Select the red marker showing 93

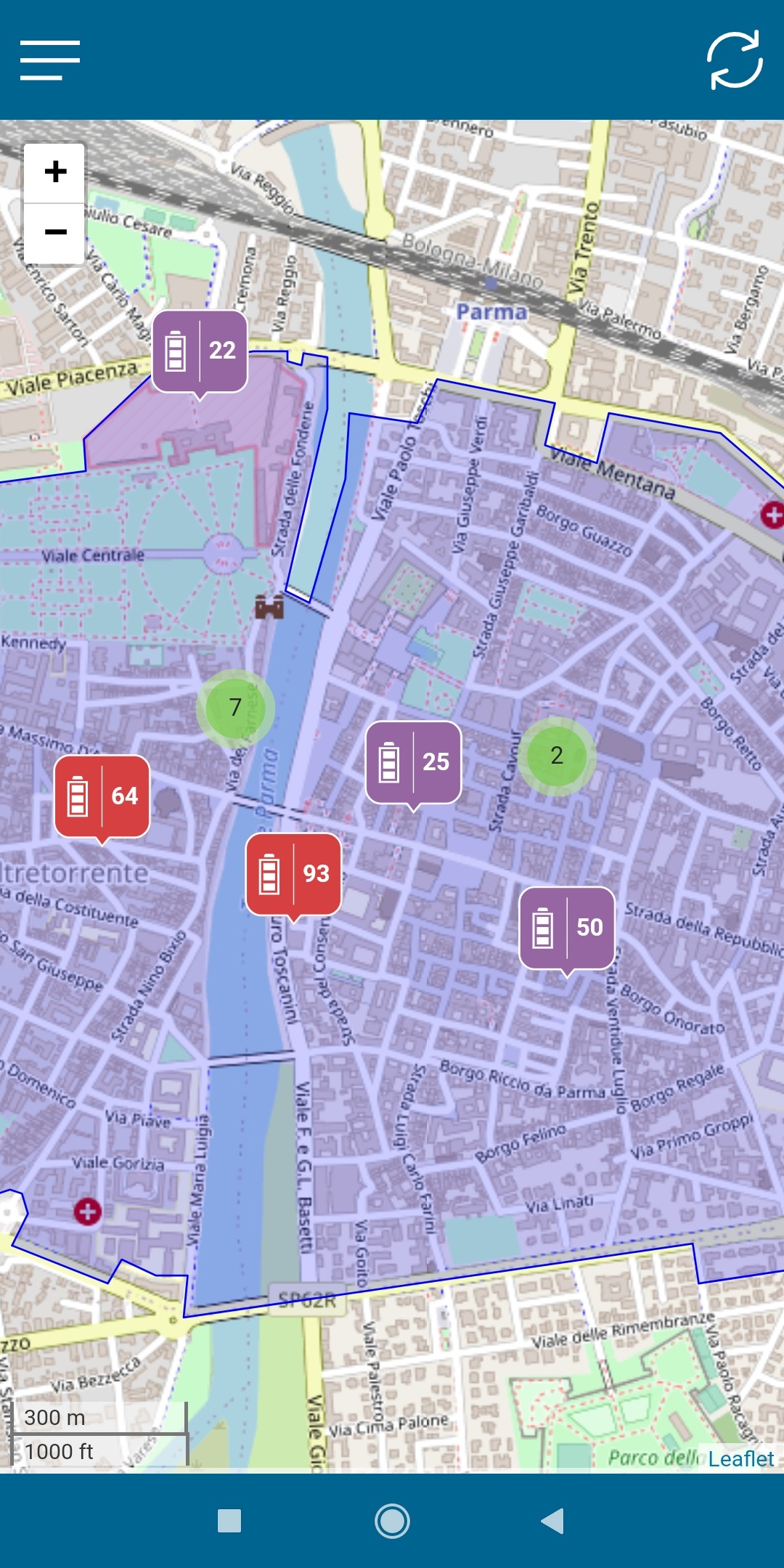pyautogui.click(x=293, y=874)
